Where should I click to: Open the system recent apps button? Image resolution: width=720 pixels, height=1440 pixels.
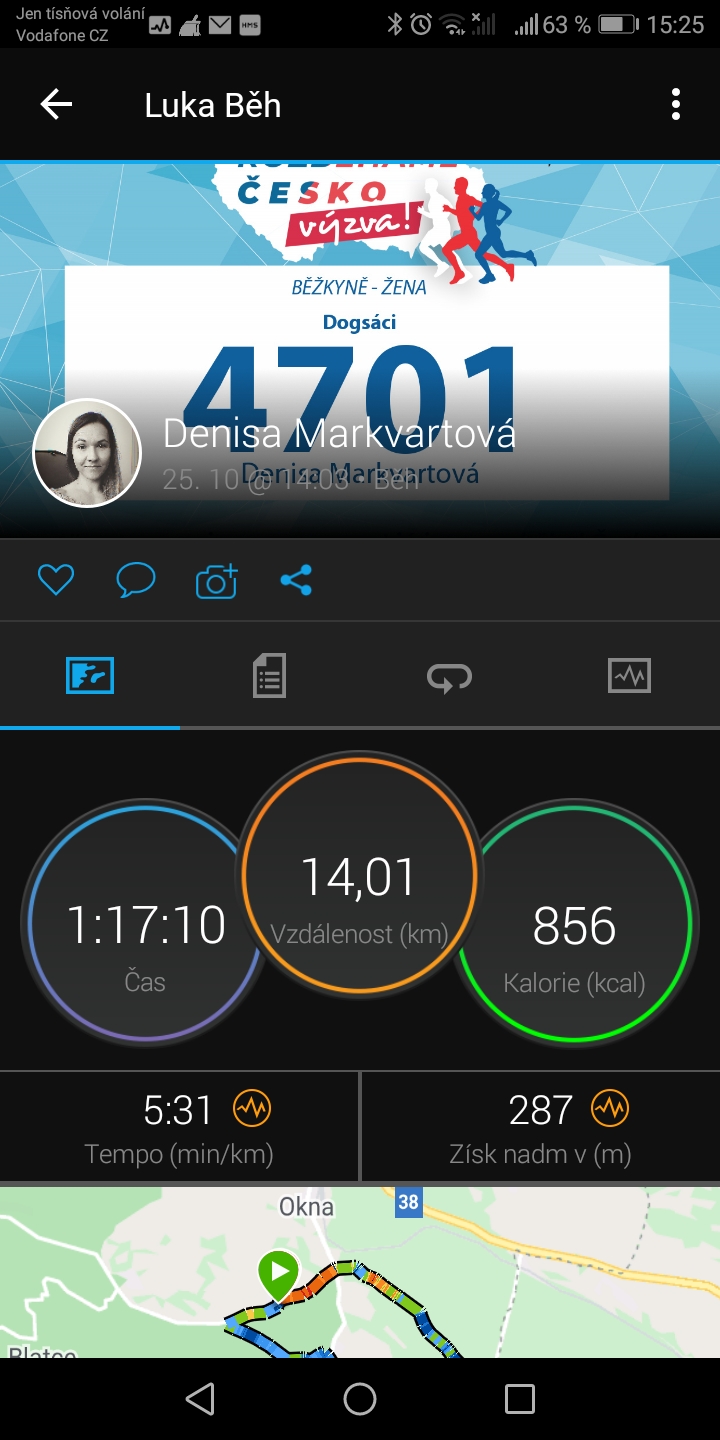point(520,1399)
